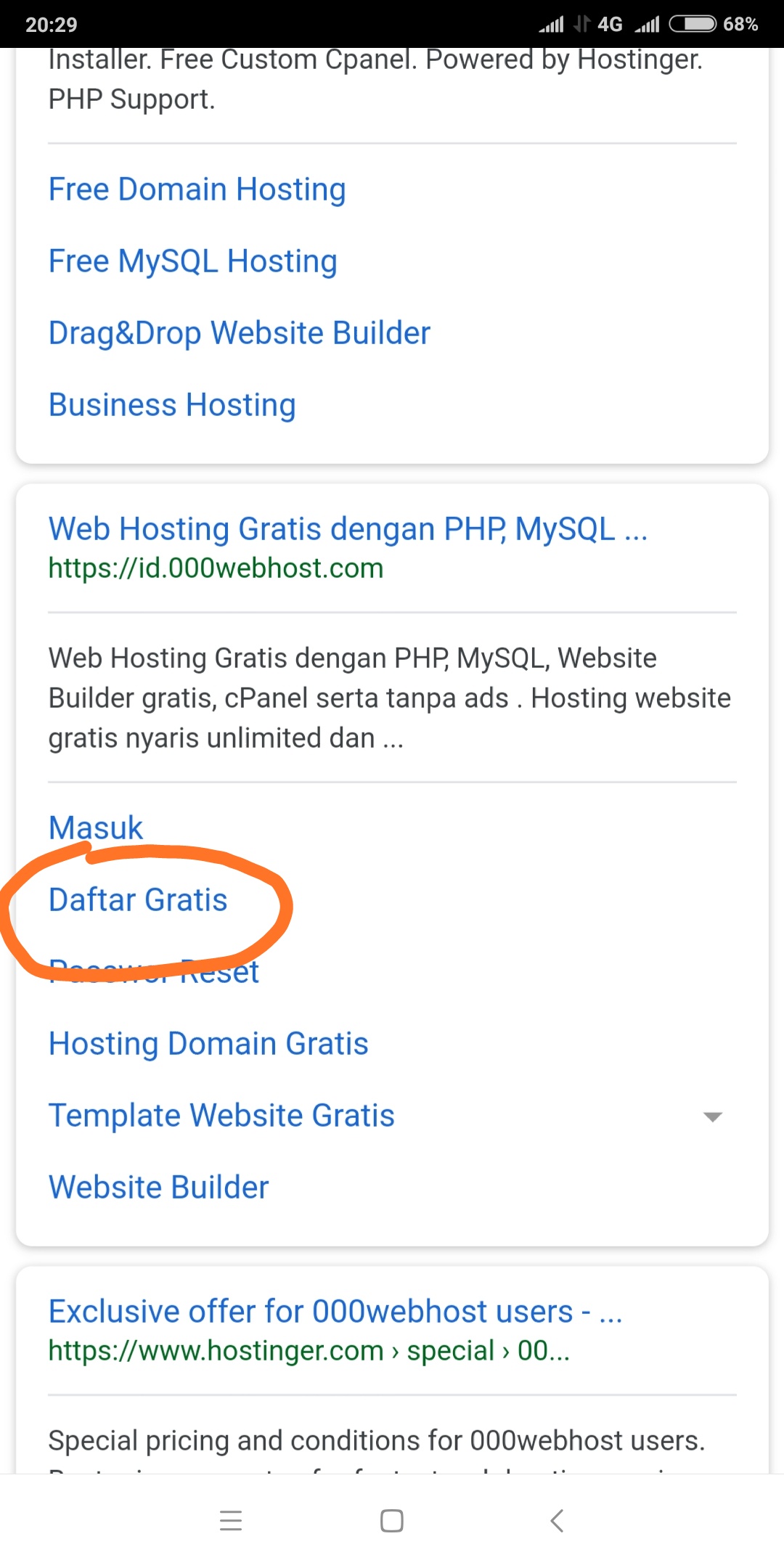Image resolution: width=784 pixels, height=1568 pixels.
Task: Tap the Masuk sitelink
Action: pos(96,828)
